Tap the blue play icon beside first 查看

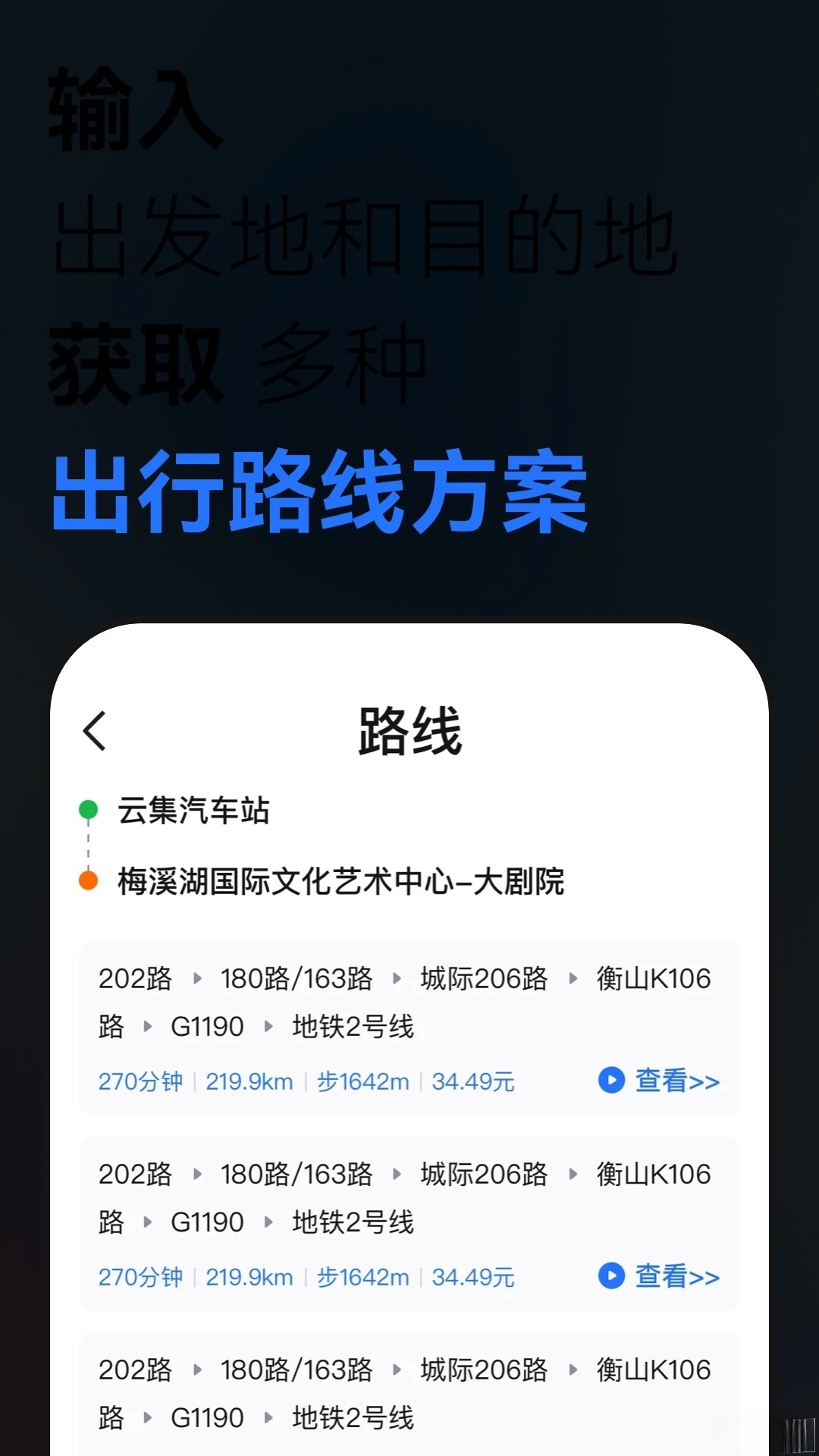point(611,1081)
